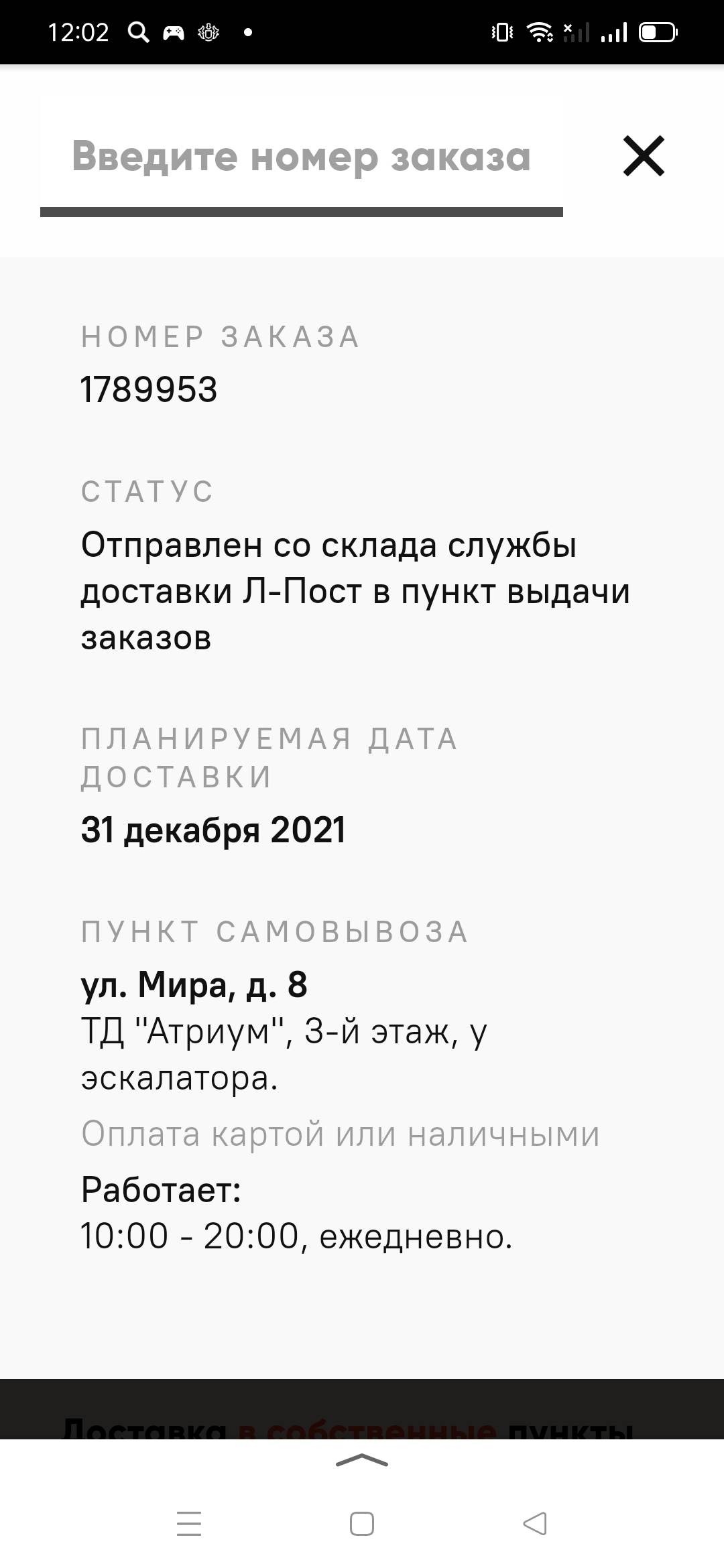
Task: Go back using system navigation
Action: pos(535,1524)
